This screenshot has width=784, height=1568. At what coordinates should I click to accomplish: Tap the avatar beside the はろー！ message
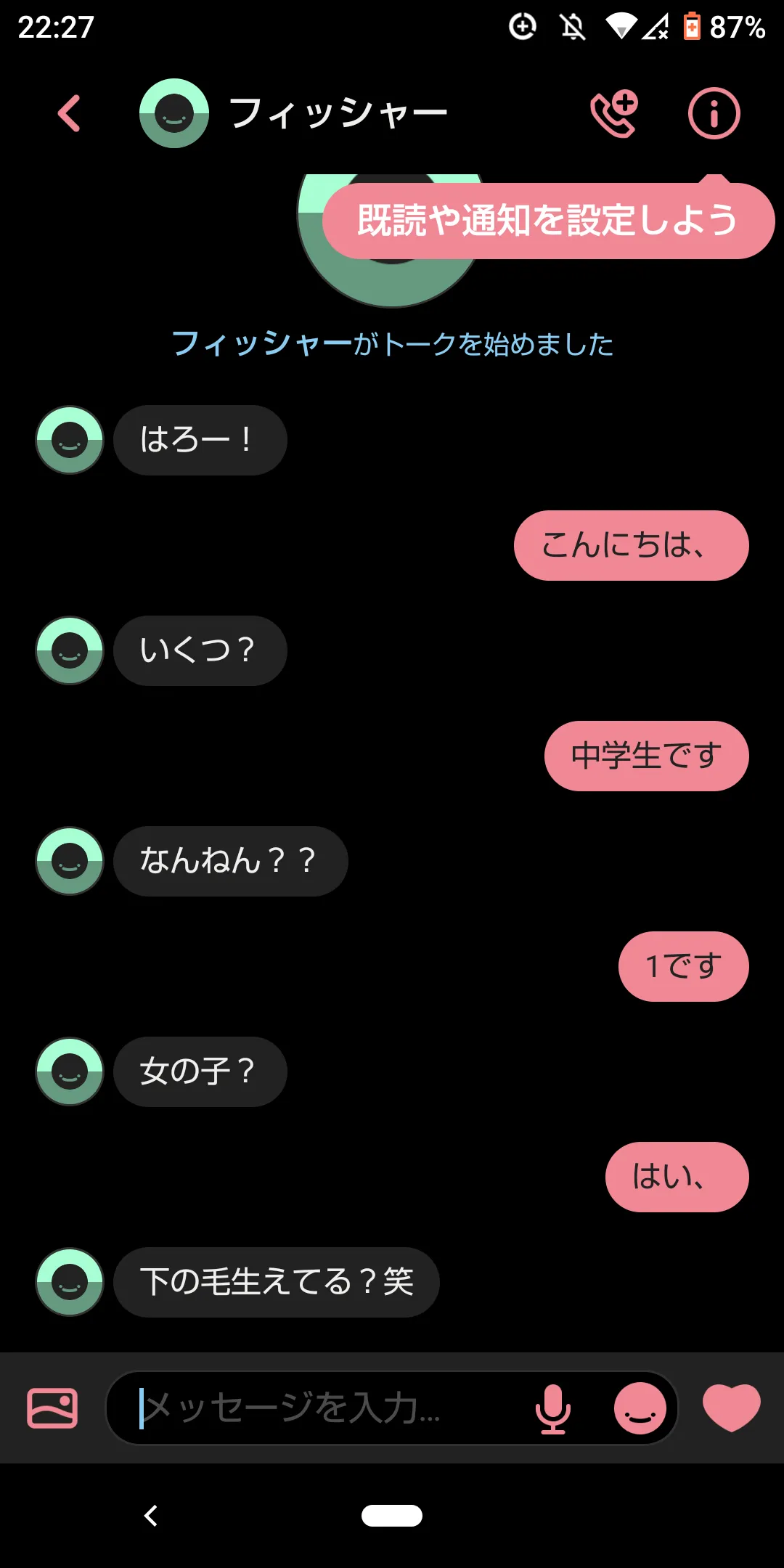(70, 440)
